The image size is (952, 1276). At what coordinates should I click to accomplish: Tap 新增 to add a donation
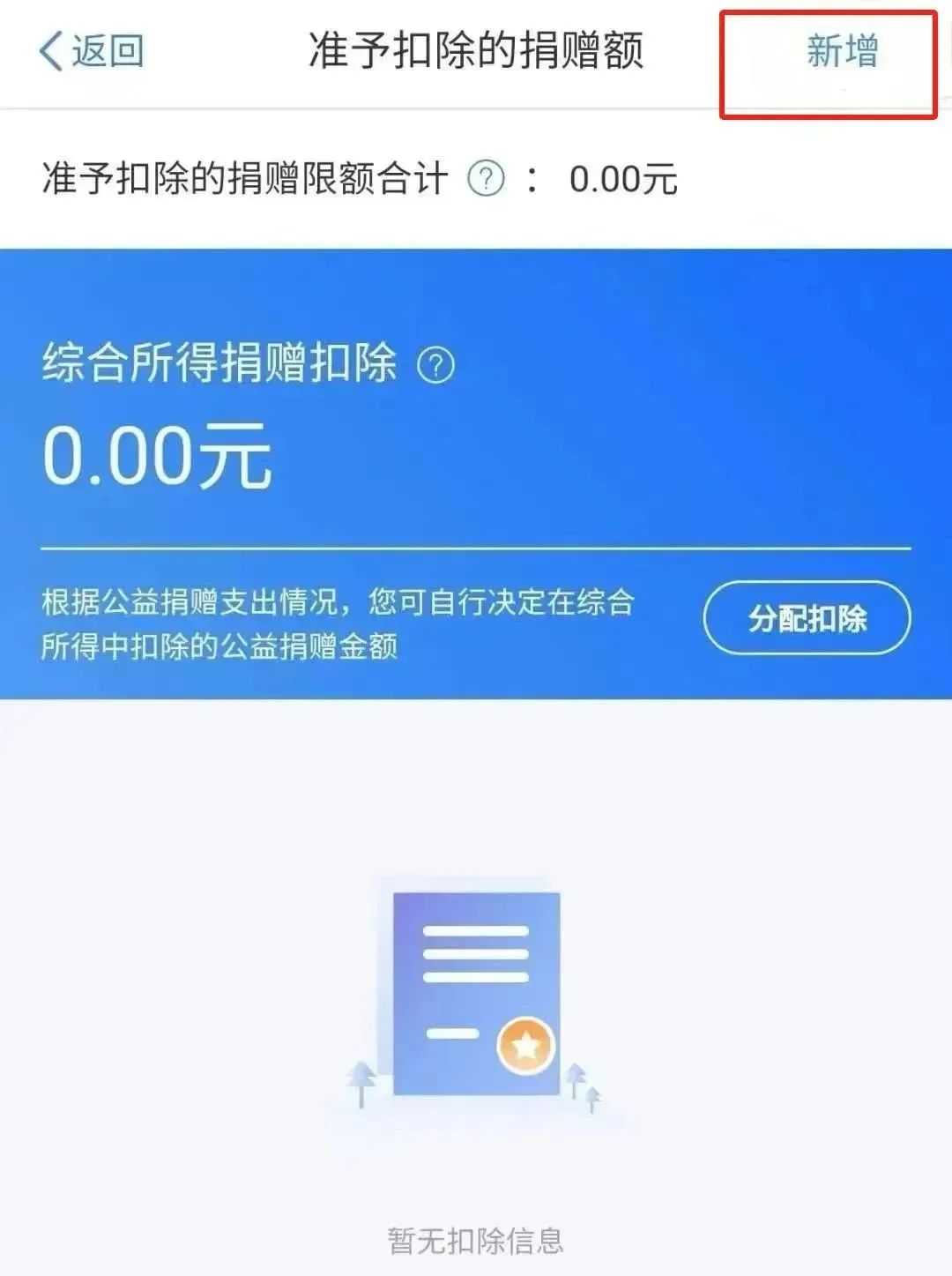click(x=842, y=51)
